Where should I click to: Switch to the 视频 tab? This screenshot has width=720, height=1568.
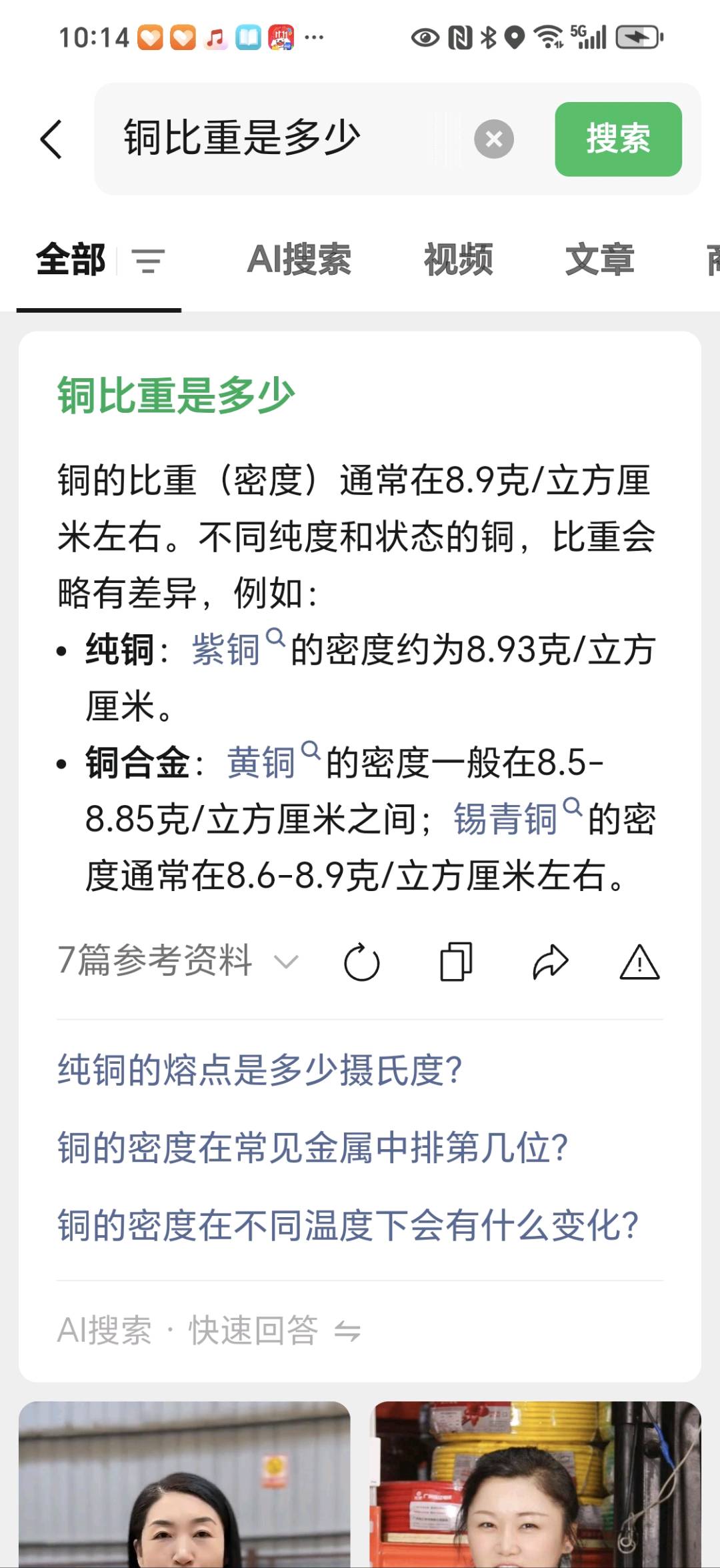457,260
